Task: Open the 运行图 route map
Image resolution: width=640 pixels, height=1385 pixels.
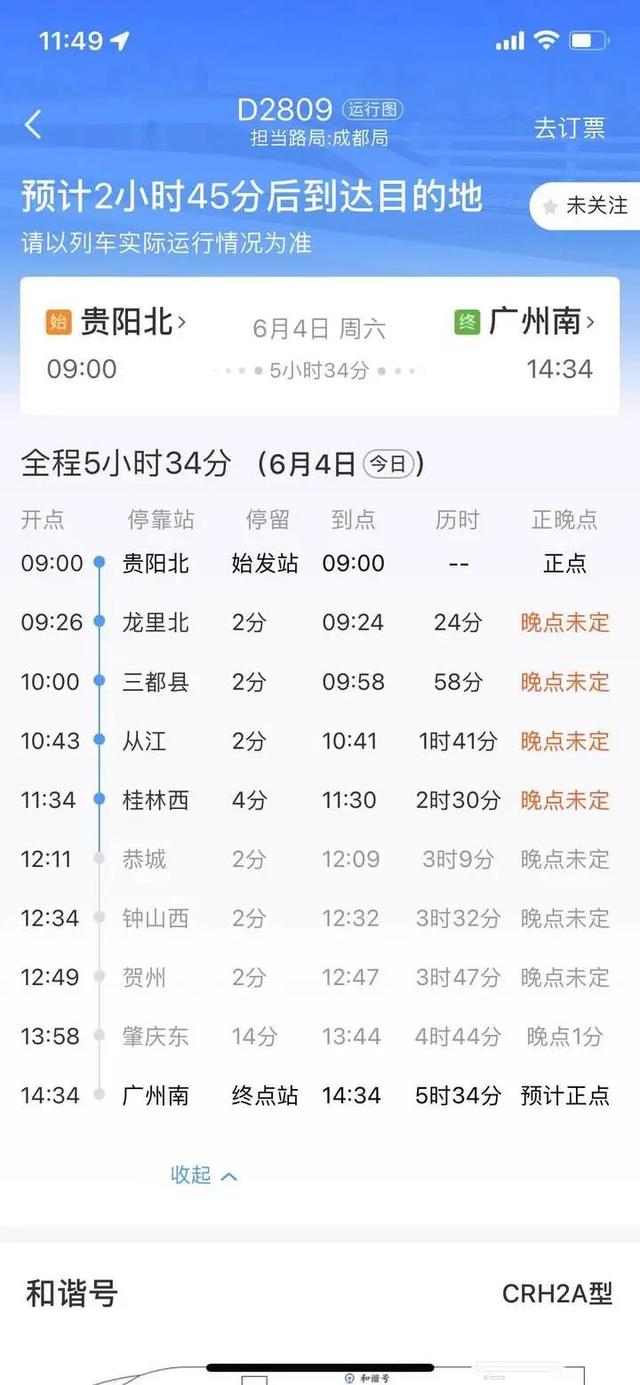Action: click(373, 110)
